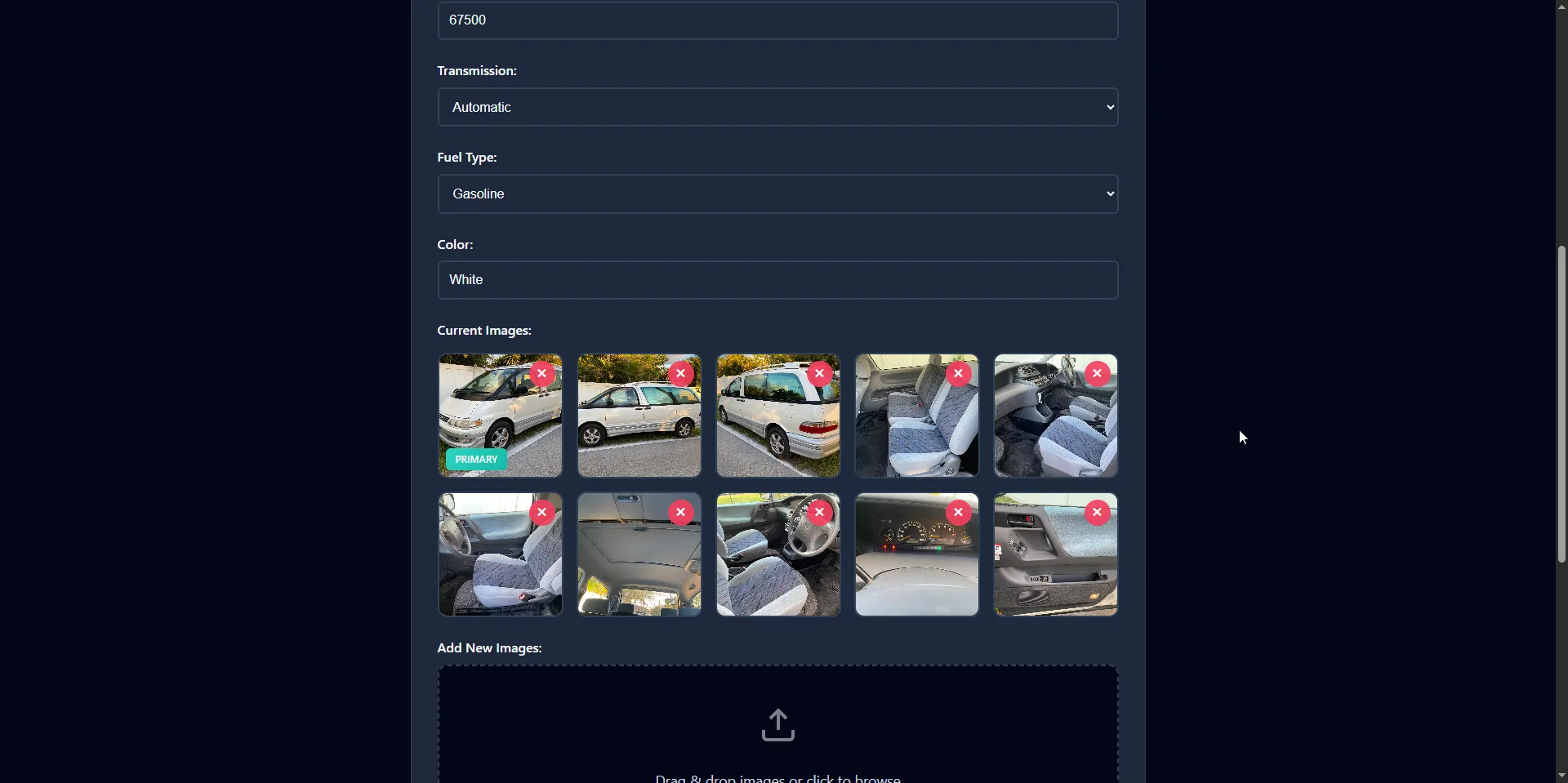This screenshot has height=783, width=1568.
Task: Open the Fuel Type dropdown set to Gasoline
Action: click(777, 194)
